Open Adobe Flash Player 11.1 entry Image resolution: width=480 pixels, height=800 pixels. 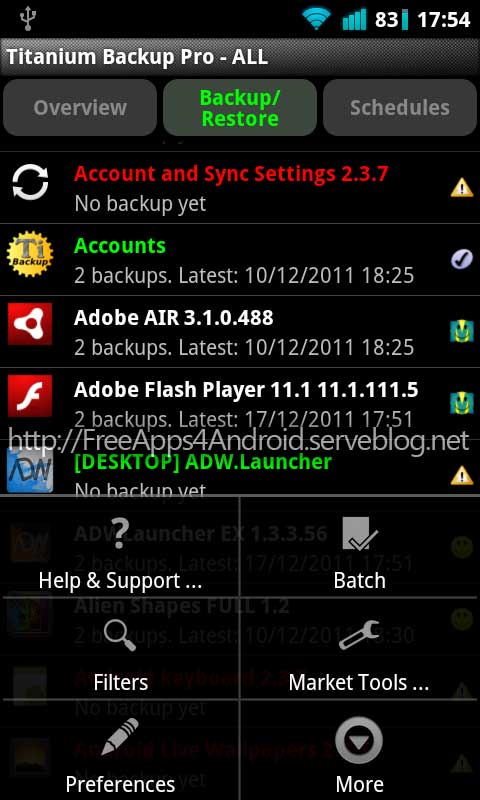click(240, 404)
